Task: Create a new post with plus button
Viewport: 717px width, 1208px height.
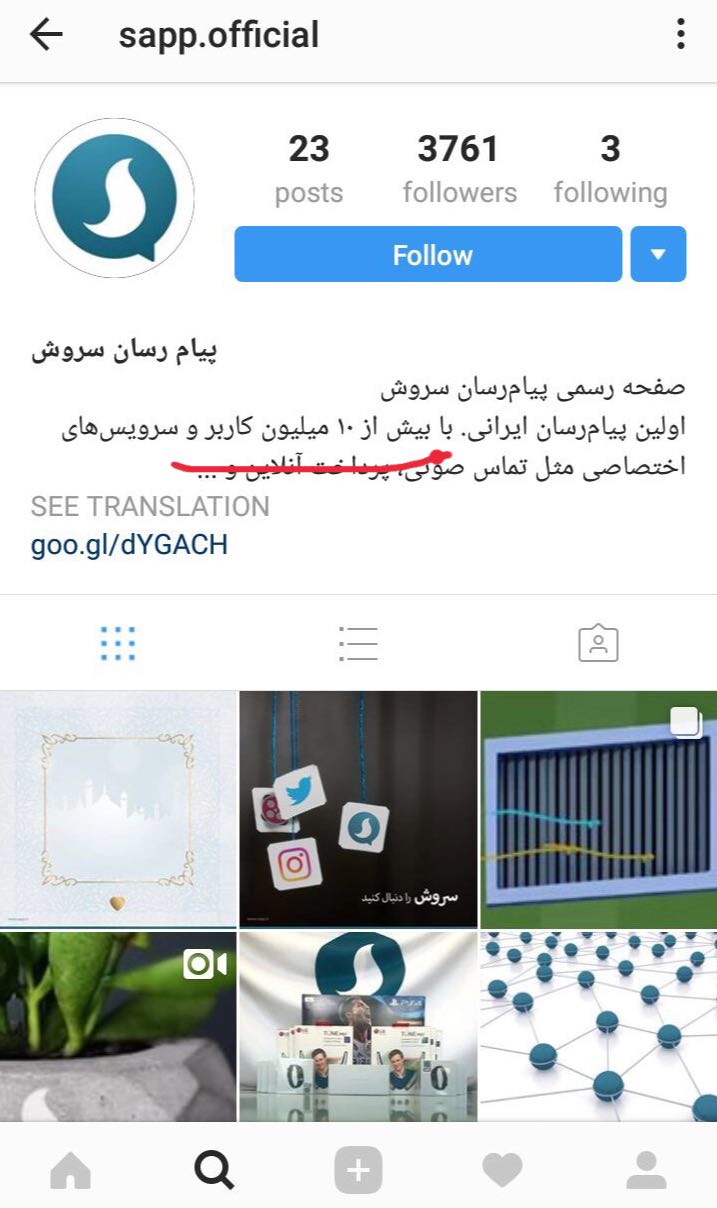Action: (358, 1169)
